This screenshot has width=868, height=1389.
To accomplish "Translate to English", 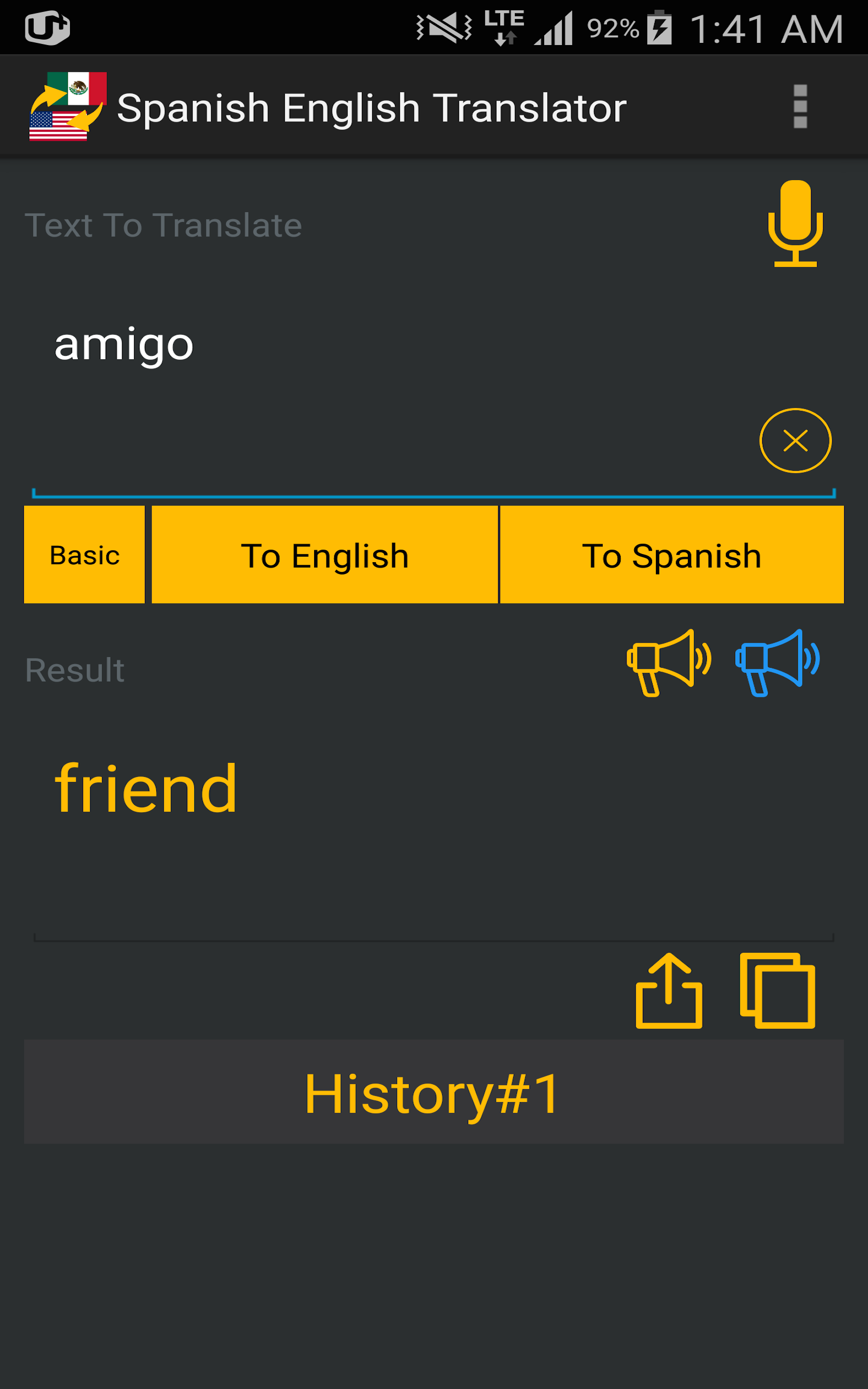I will pos(324,555).
